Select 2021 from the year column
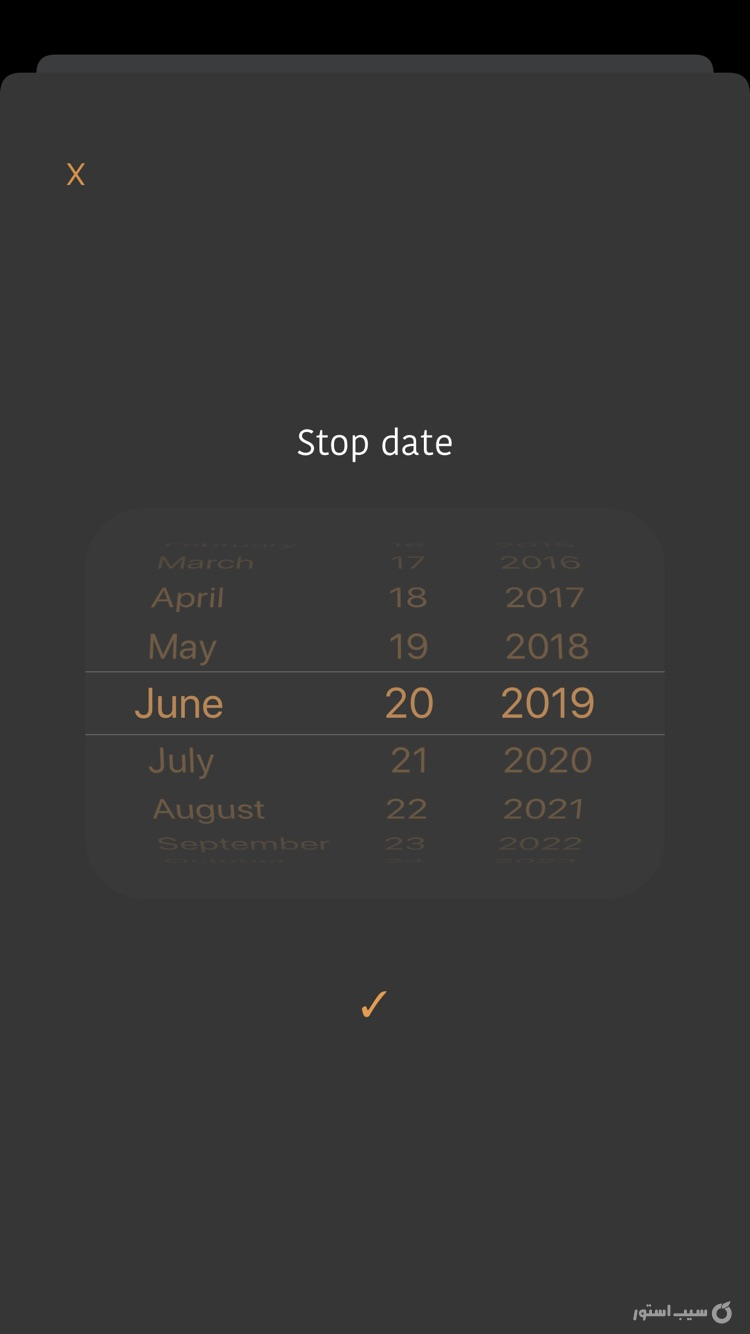The width and height of the screenshot is (750, 1334). pyautogui.click(x=547, y=808)
